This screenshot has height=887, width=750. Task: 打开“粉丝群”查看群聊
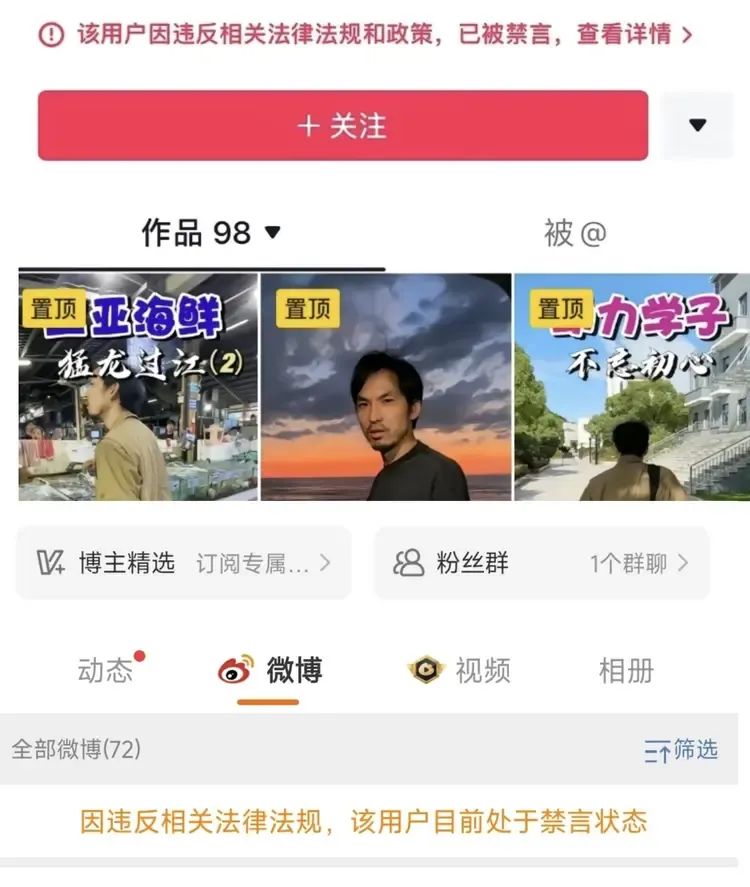tap(541, 563)
